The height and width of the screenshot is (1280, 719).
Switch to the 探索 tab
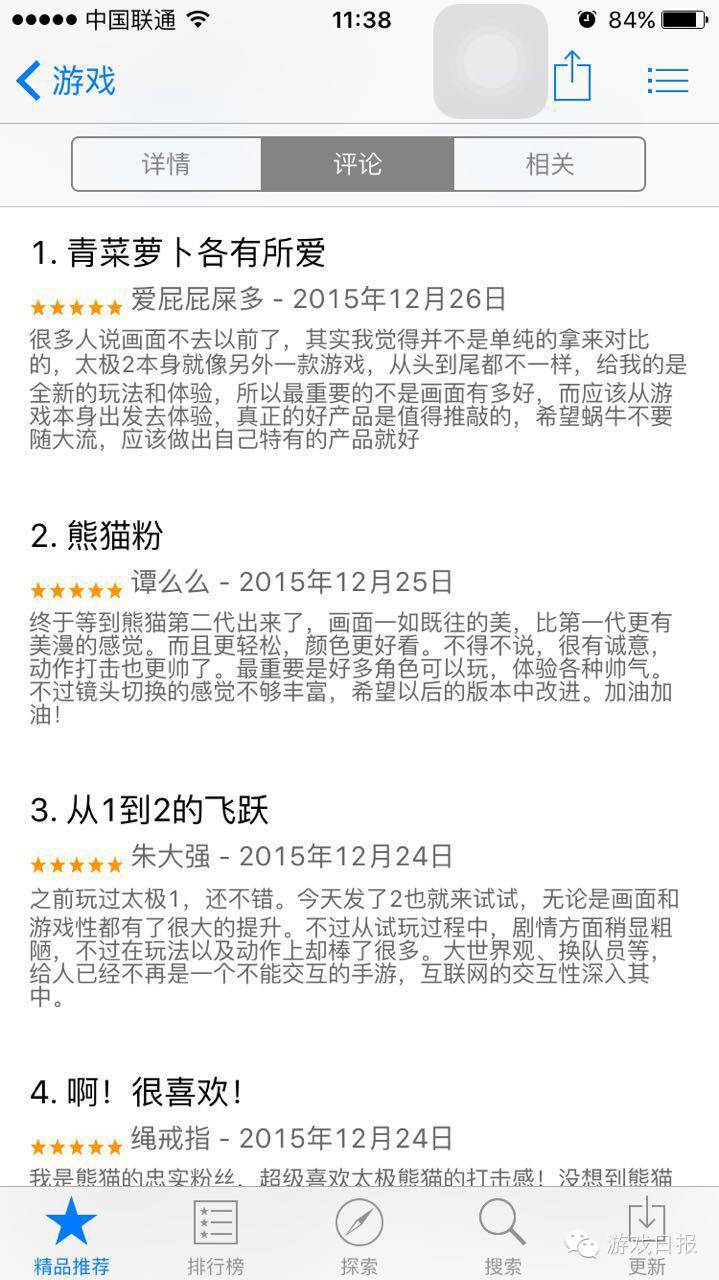coord(359,1236)
